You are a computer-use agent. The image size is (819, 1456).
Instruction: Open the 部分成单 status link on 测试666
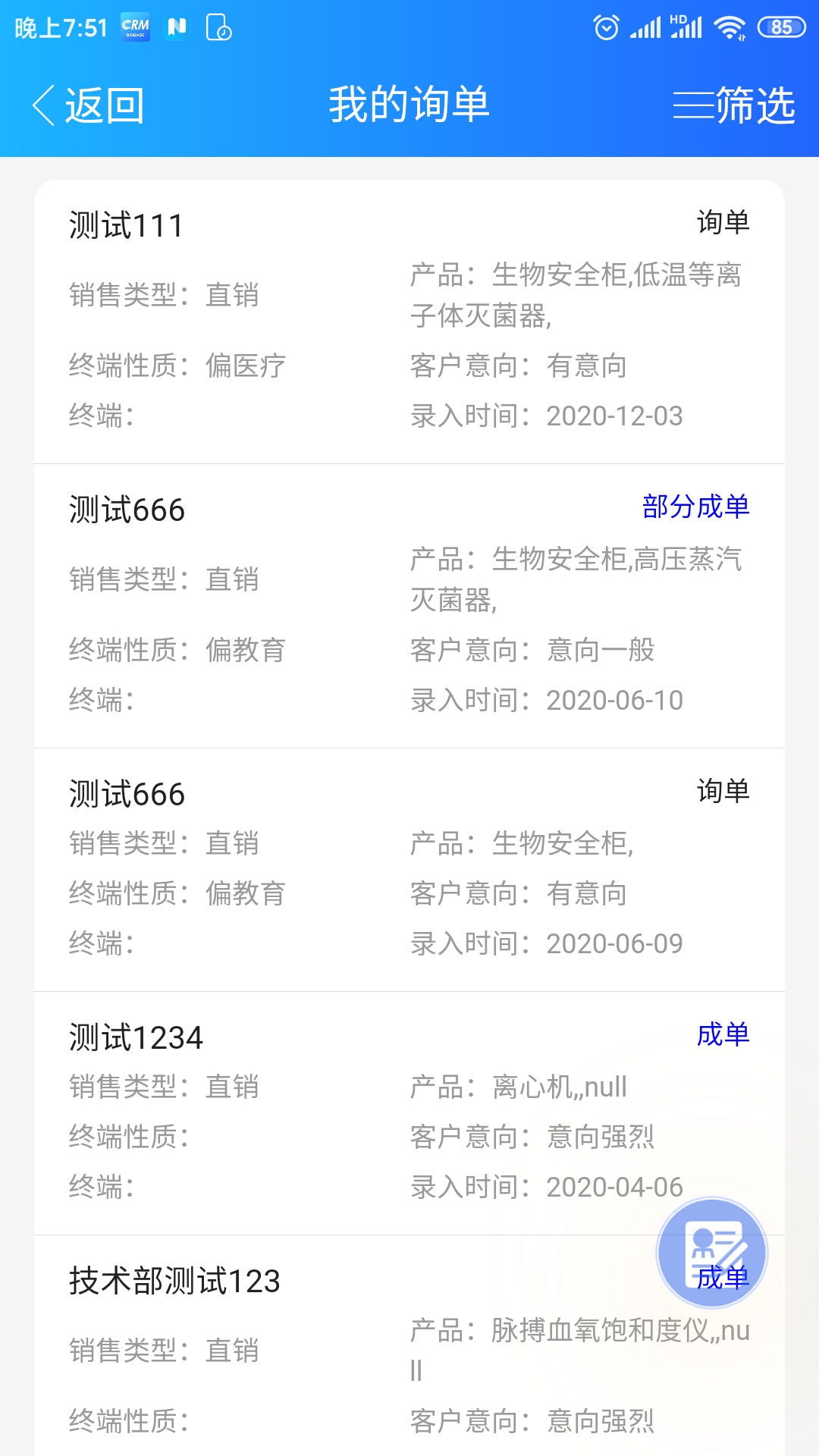(x=695, y=507)
